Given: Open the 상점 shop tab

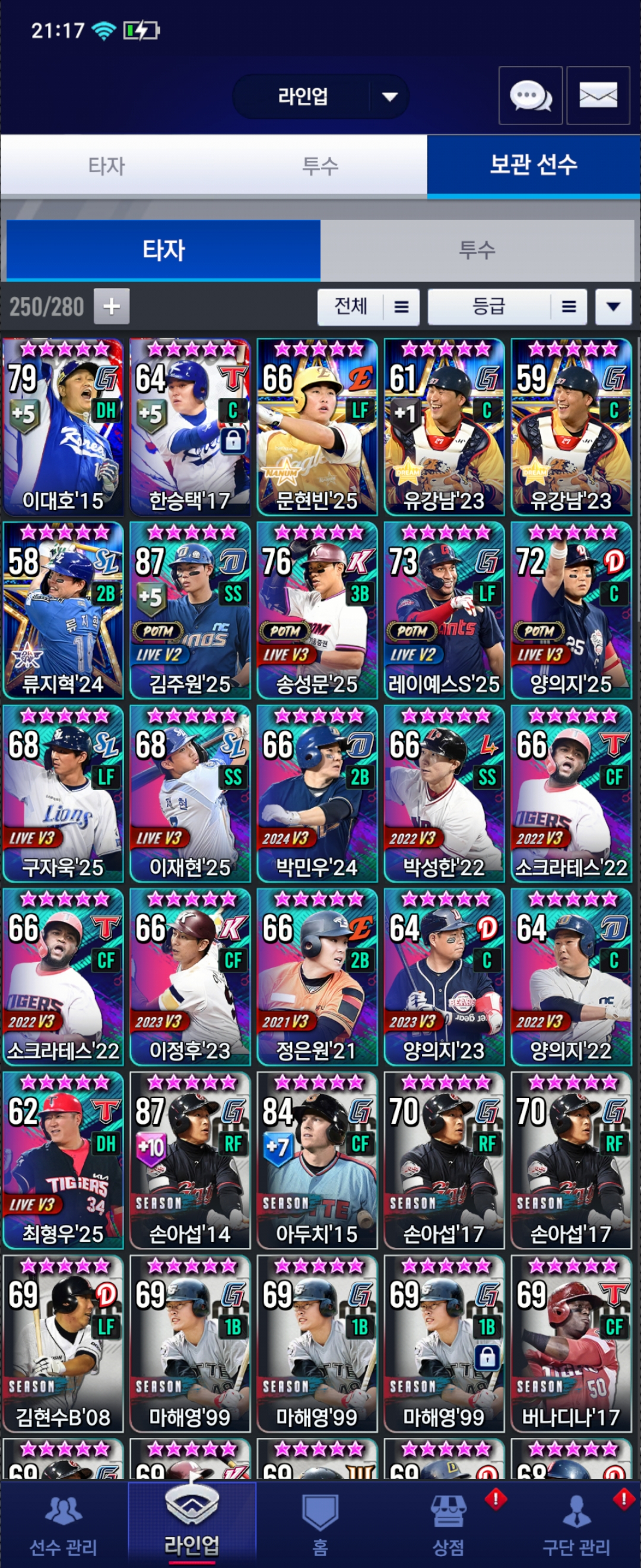Looking at the screenshot, I should [448, 1525].
